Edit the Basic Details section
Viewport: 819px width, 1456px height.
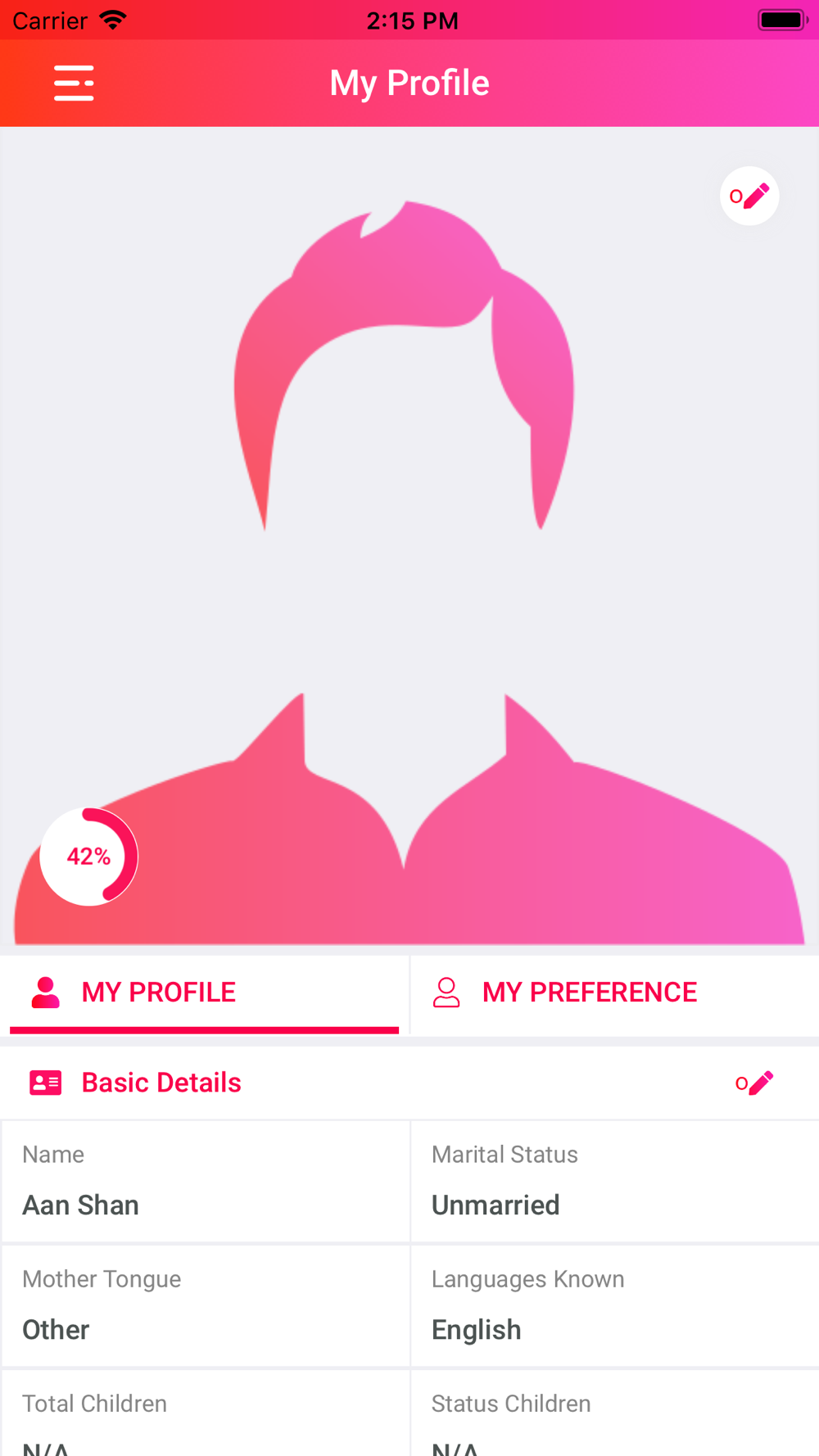(754, 1083)
